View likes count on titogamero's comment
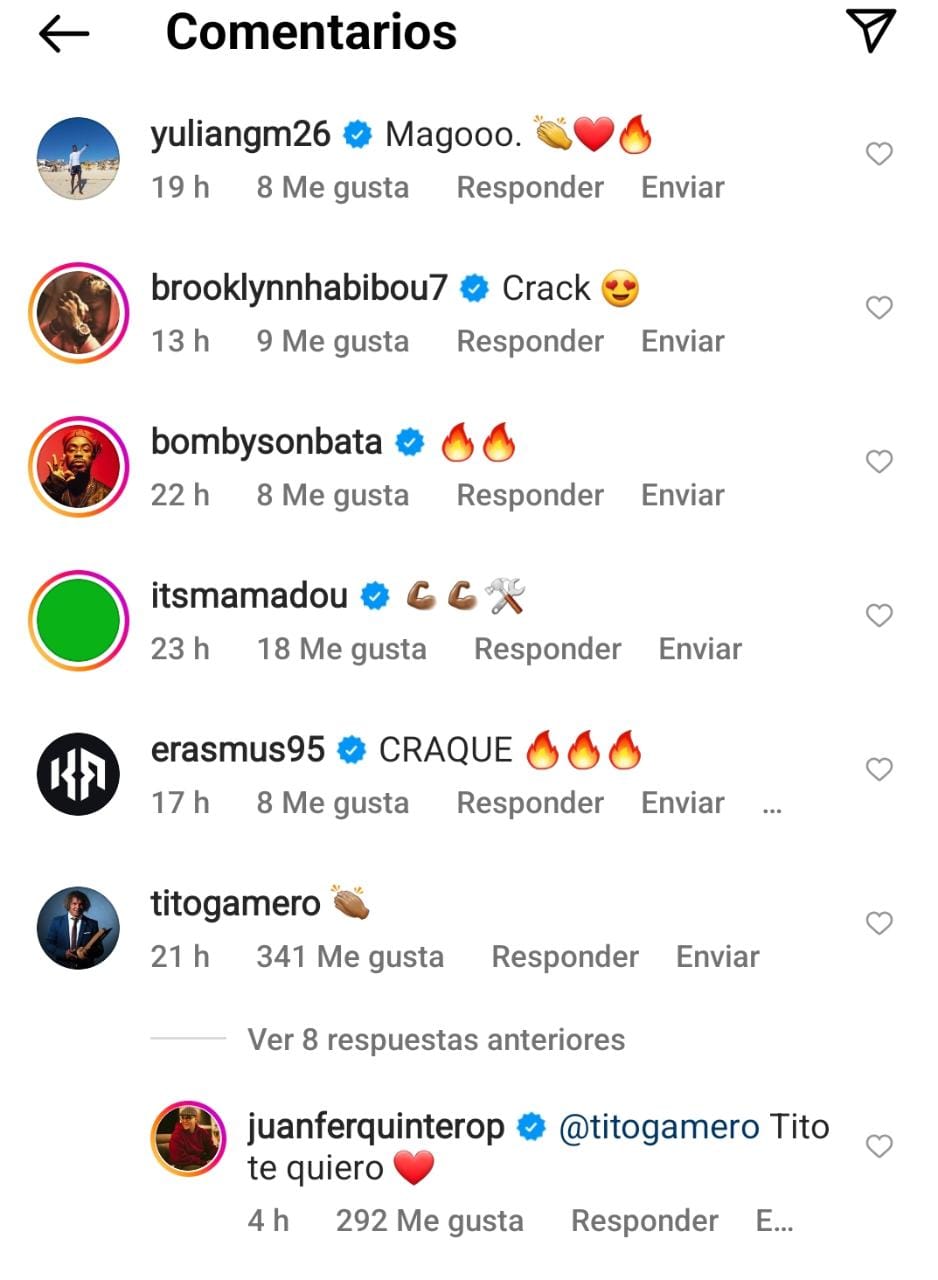Viewport: 938px width, 1280px height. (350, 956)
